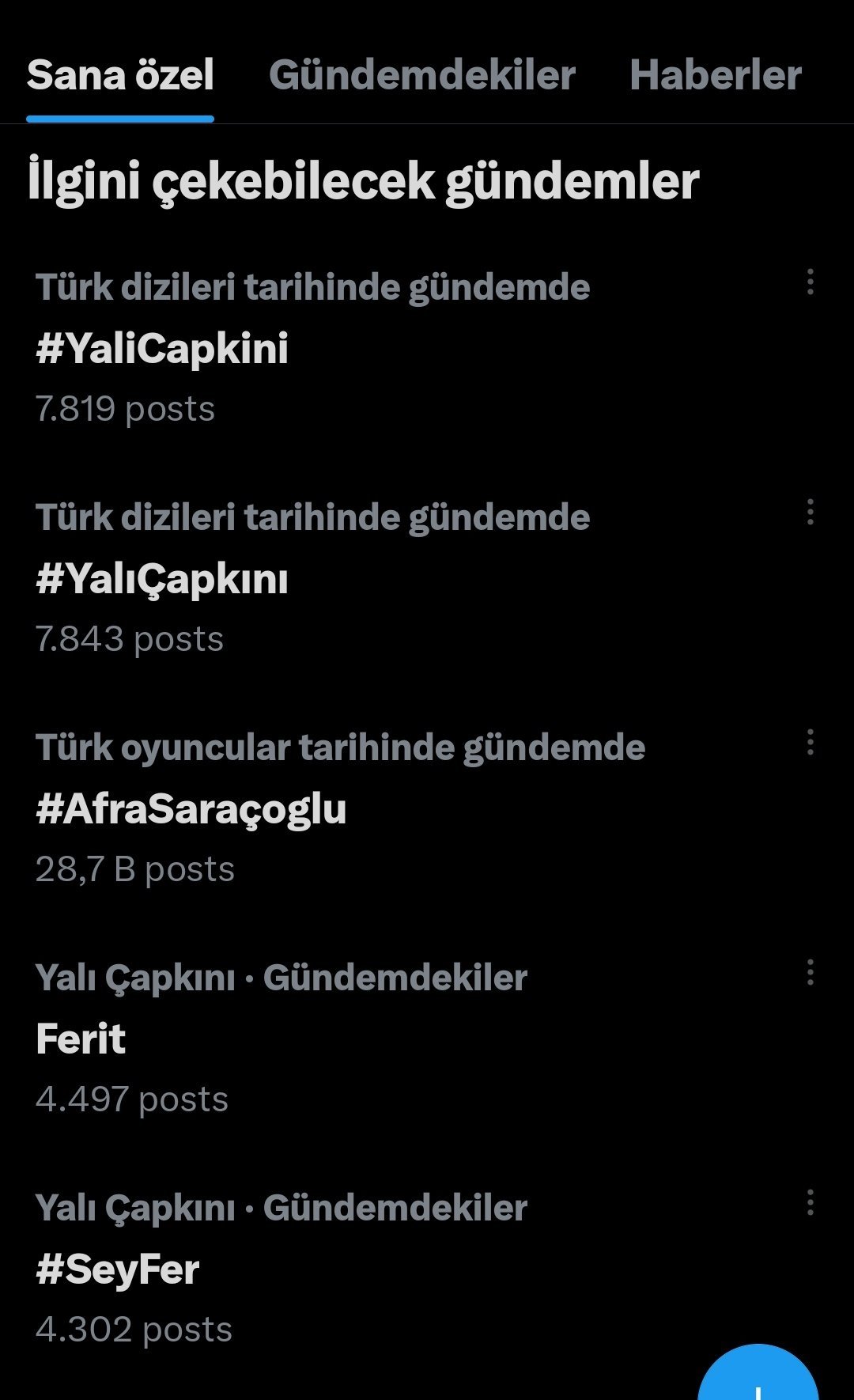Open more options for Ferit
This screenshot has height=1400, width=854.
click(x=810, y=973)
